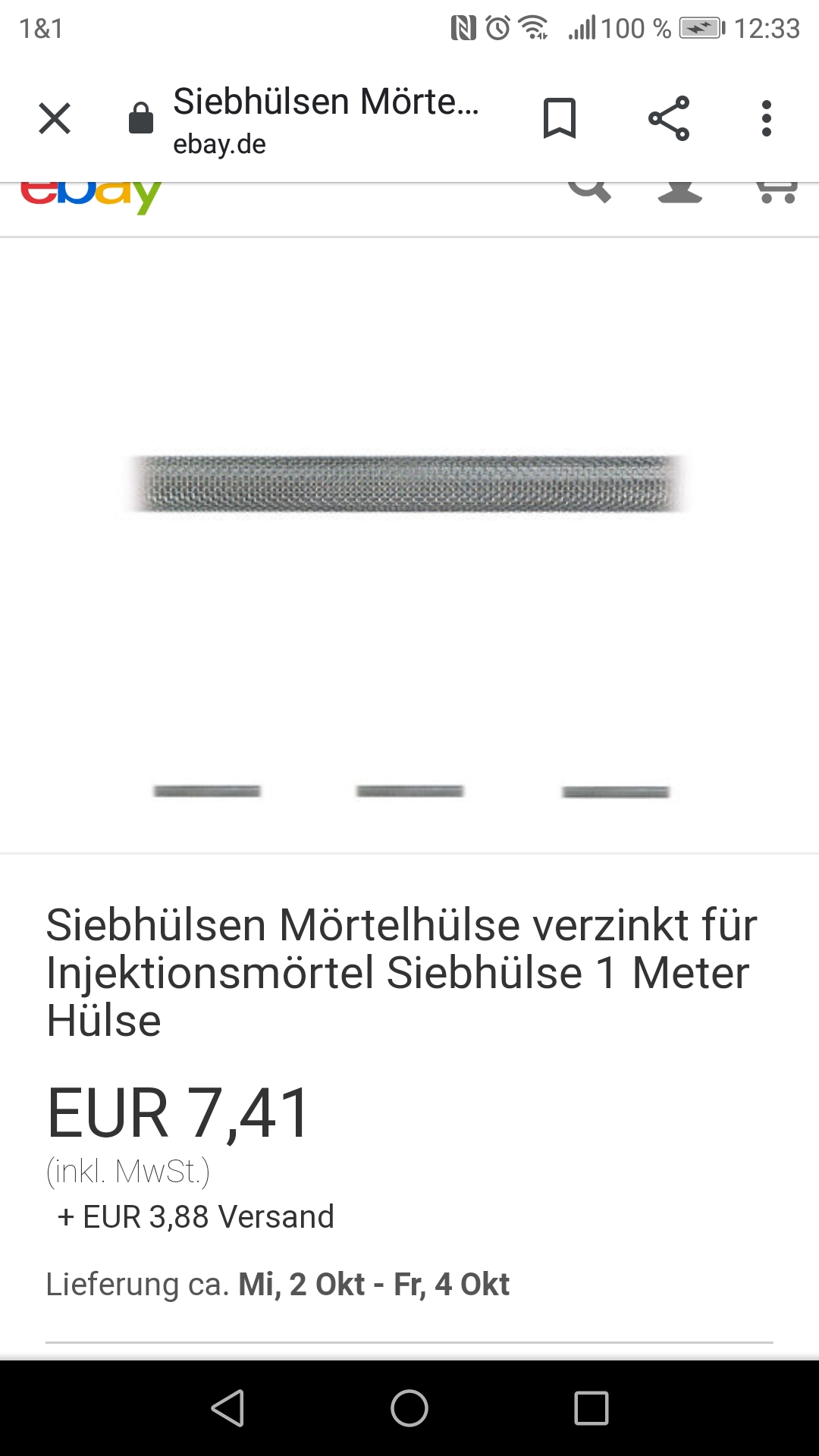Select the second product thumbnail

[410, 791]
